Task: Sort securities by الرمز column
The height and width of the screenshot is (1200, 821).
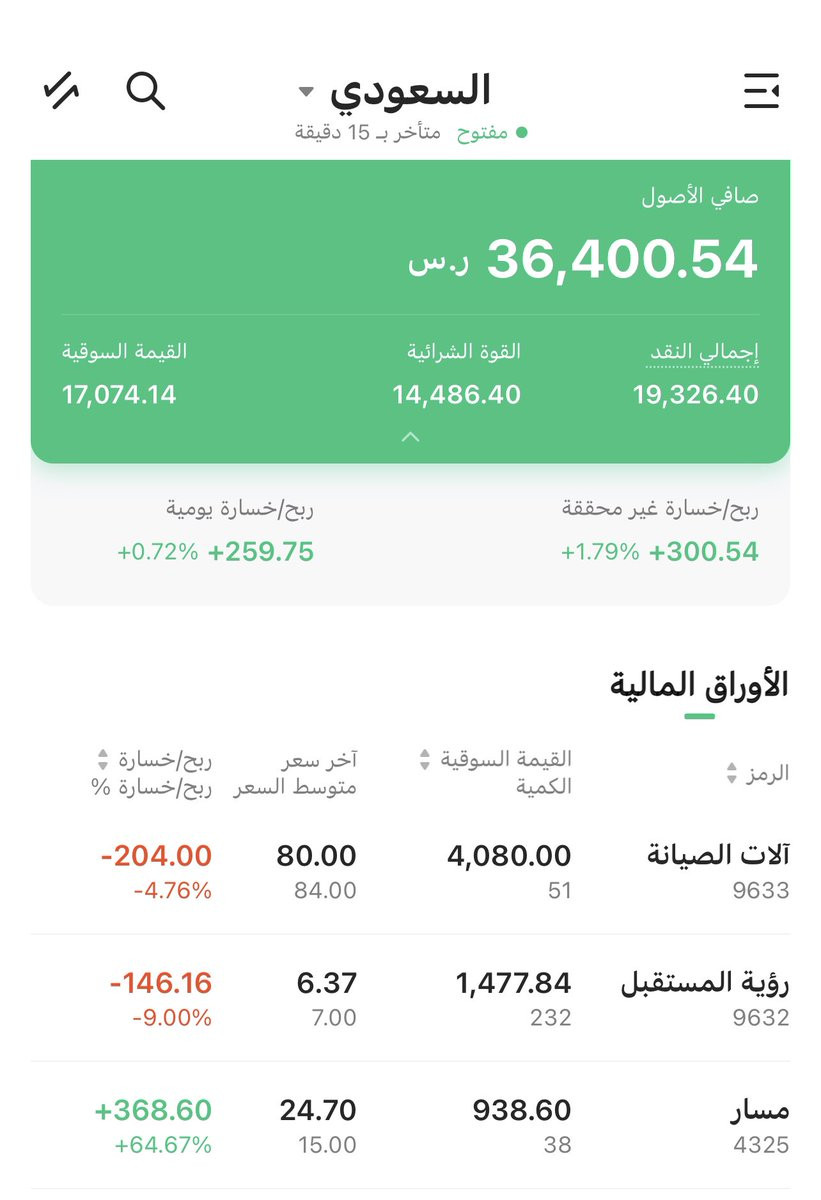Action: pos(757,773)
